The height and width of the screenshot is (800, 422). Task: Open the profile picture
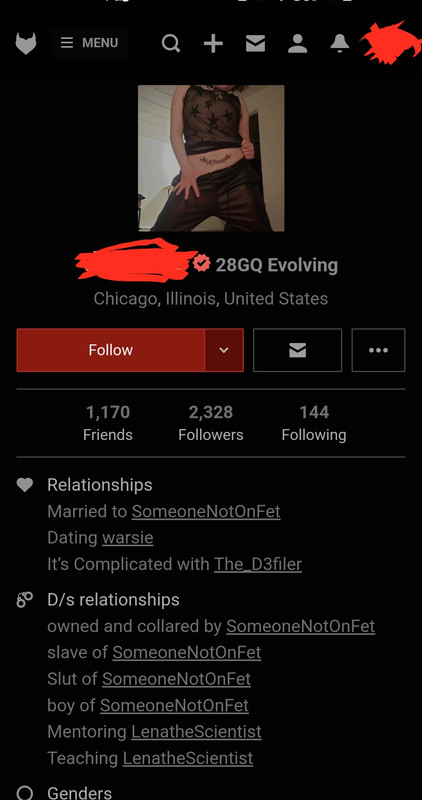point(211,158)
